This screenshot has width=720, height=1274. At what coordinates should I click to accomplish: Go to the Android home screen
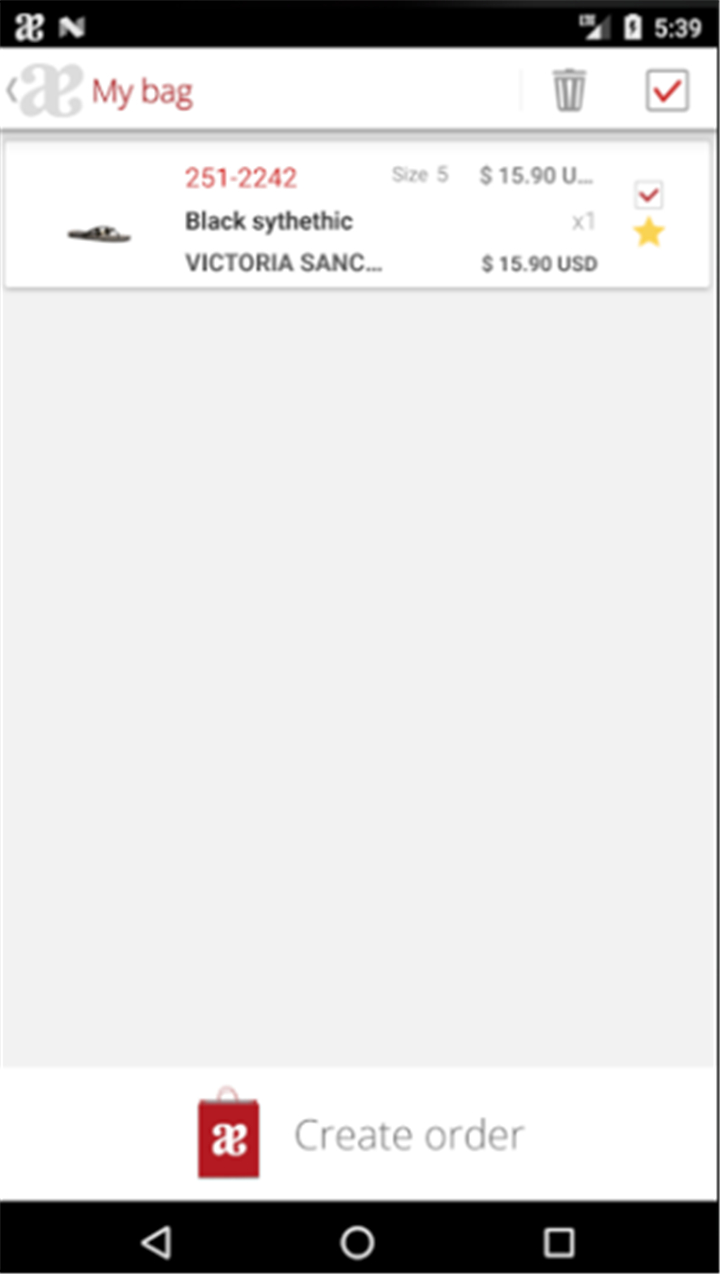[358, 1242]
